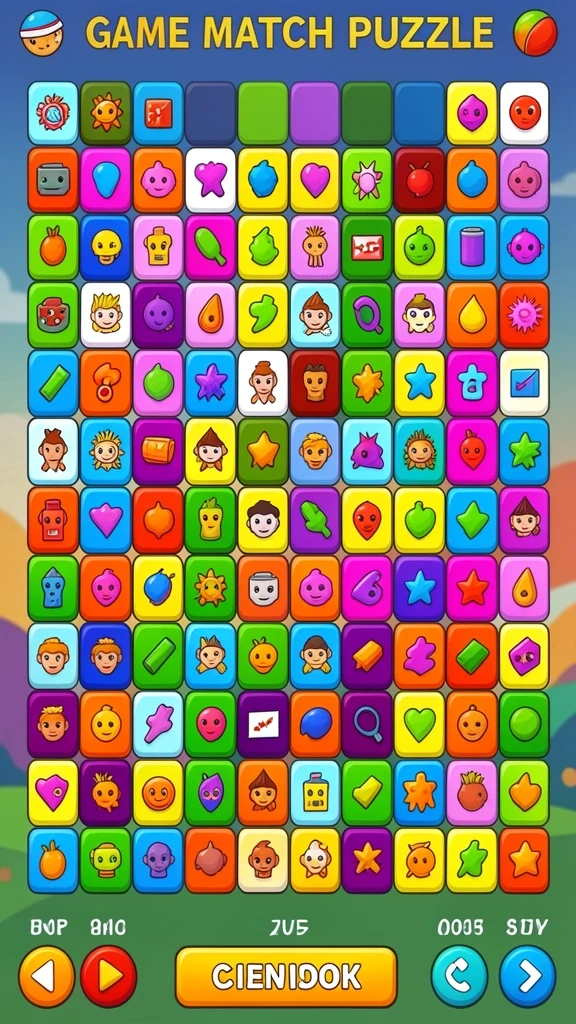Image resolution: width=576 pixels, height=1024 pixels.
Task: Tap the orange left-arrow button
Action: (x=46, y=976)
